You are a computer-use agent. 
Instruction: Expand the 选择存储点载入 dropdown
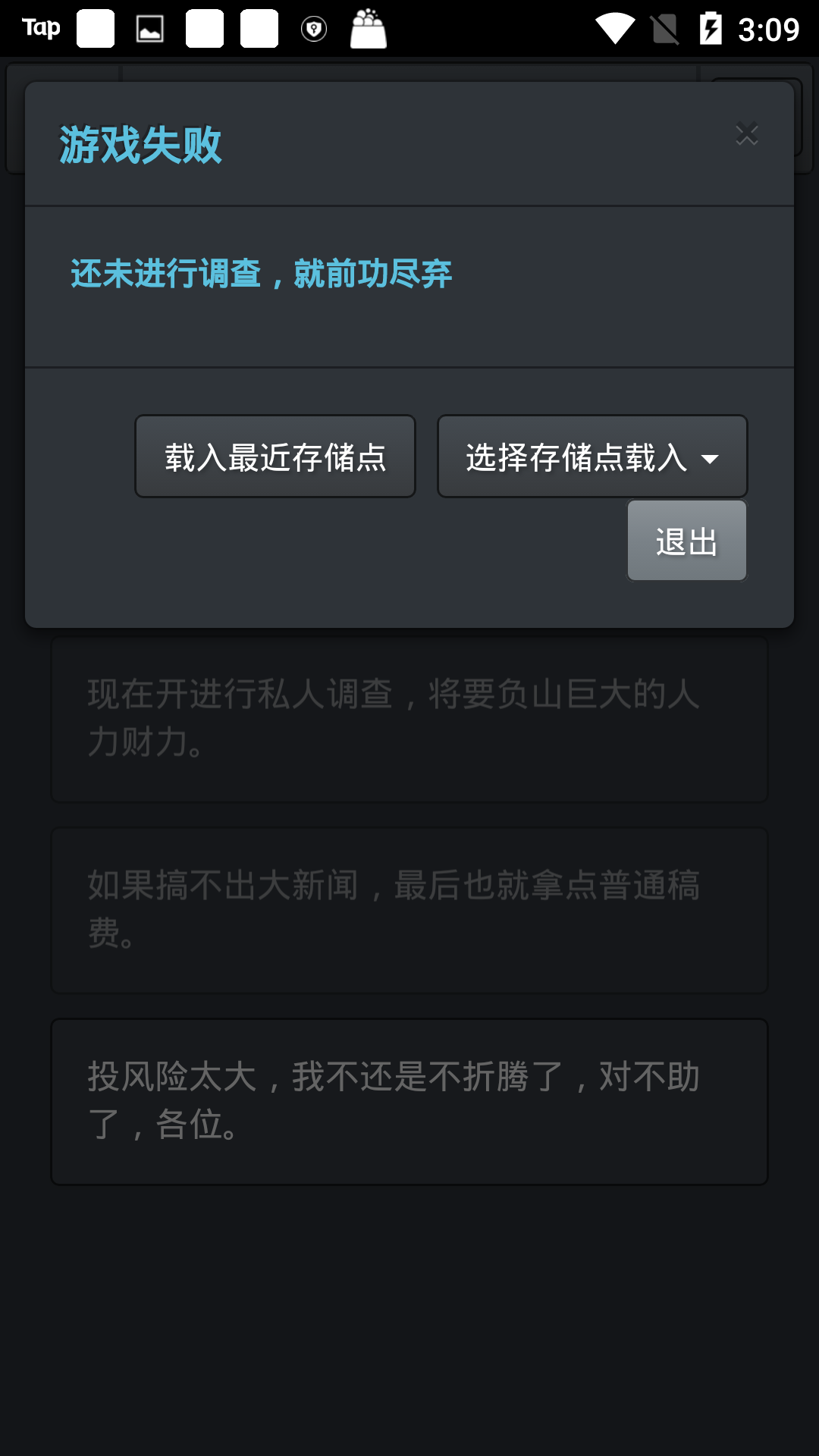click(x=592, y=457)
